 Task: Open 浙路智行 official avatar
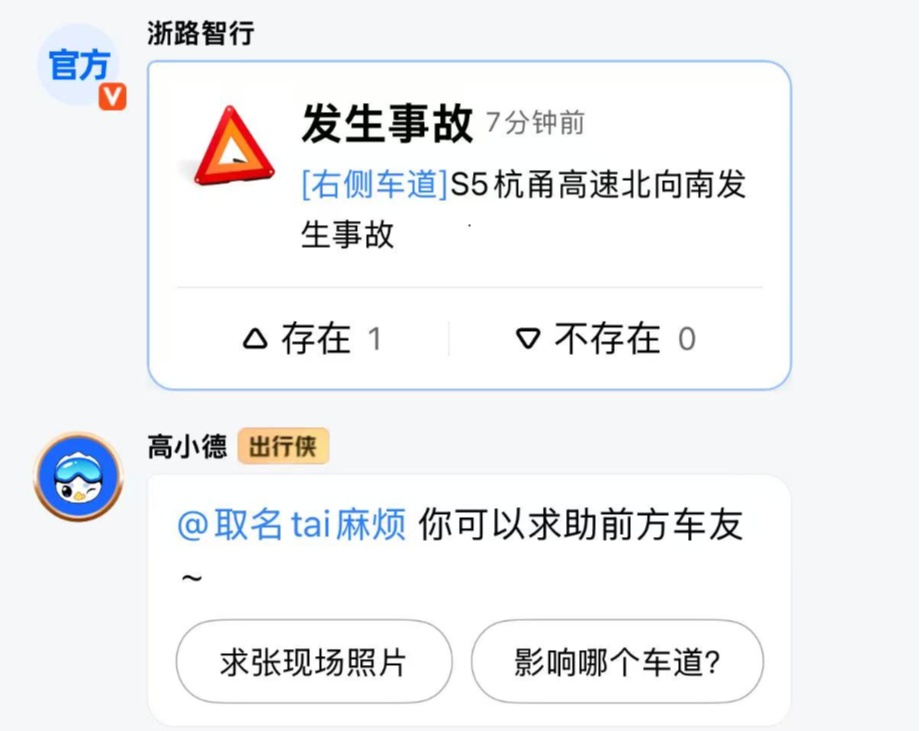pyautogui.click(x=80, y=66)
